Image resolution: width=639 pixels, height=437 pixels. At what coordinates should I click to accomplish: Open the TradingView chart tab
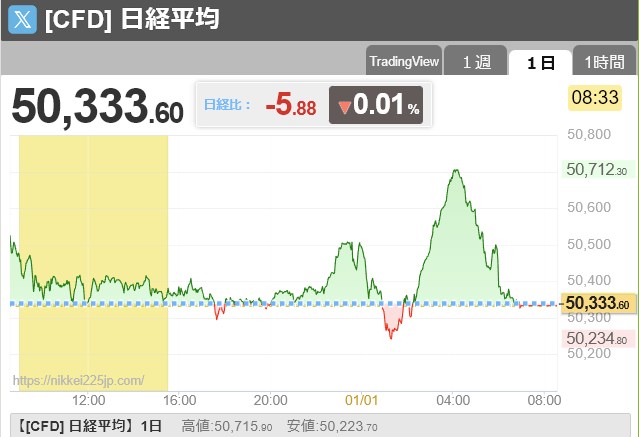(x=404, y=61)
